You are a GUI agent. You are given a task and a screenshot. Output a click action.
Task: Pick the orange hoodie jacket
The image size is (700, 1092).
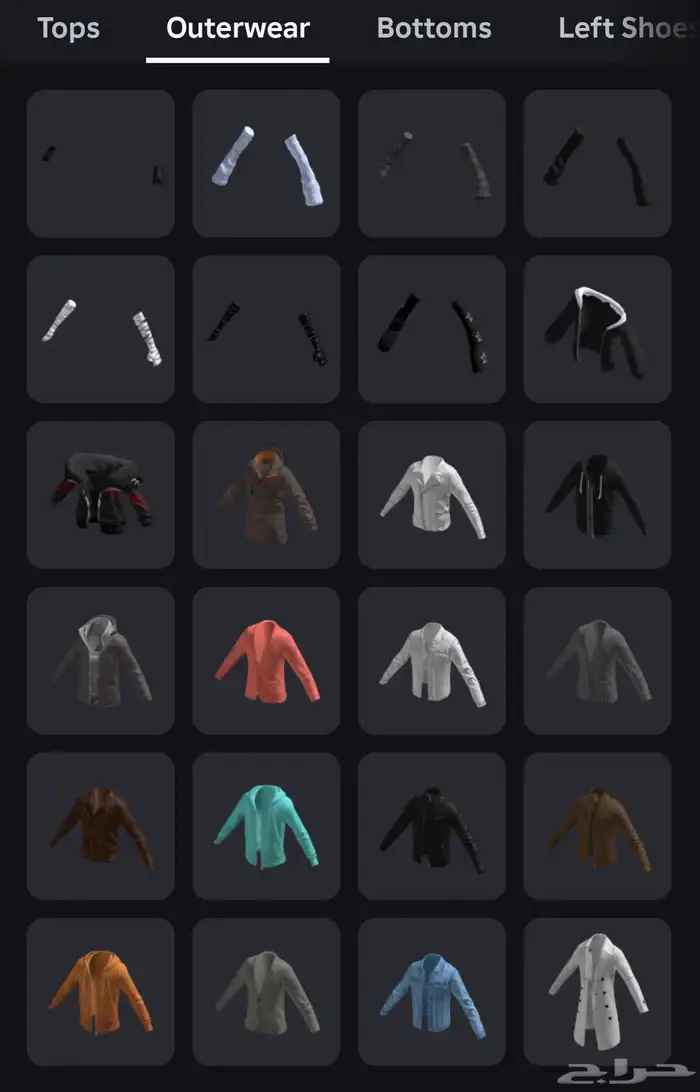click(100, 992)
